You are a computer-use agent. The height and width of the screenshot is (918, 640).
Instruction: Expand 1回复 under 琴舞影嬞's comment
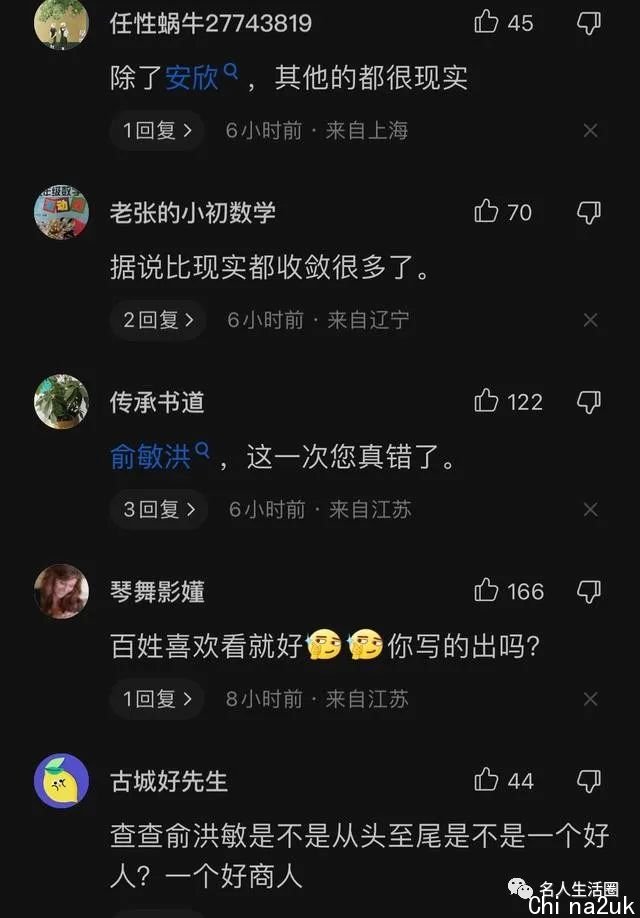tap(157, 699)
